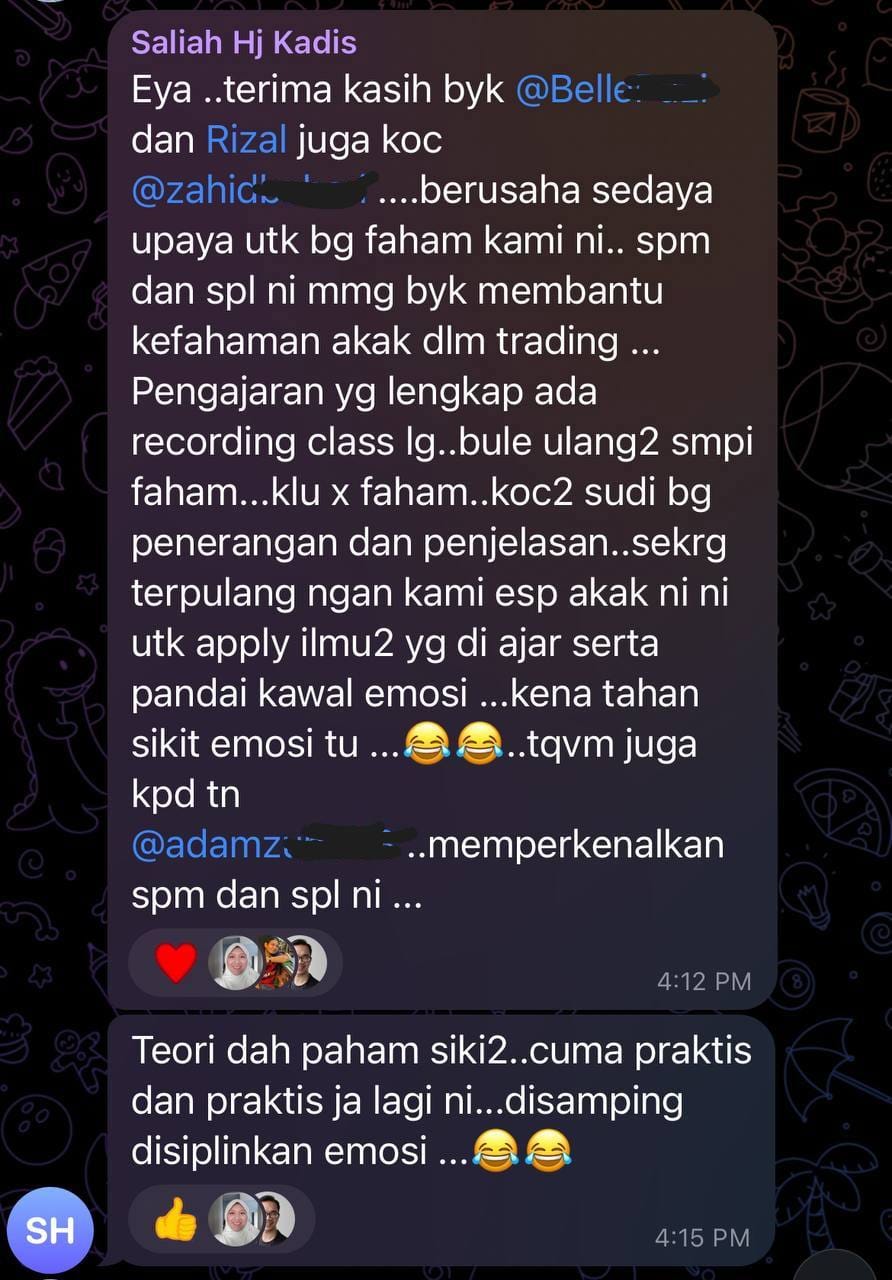Tap the thumbs-up reaction on the 4:15 PM message
This screenshot has height=1280, width=892.
(177, 1218)
